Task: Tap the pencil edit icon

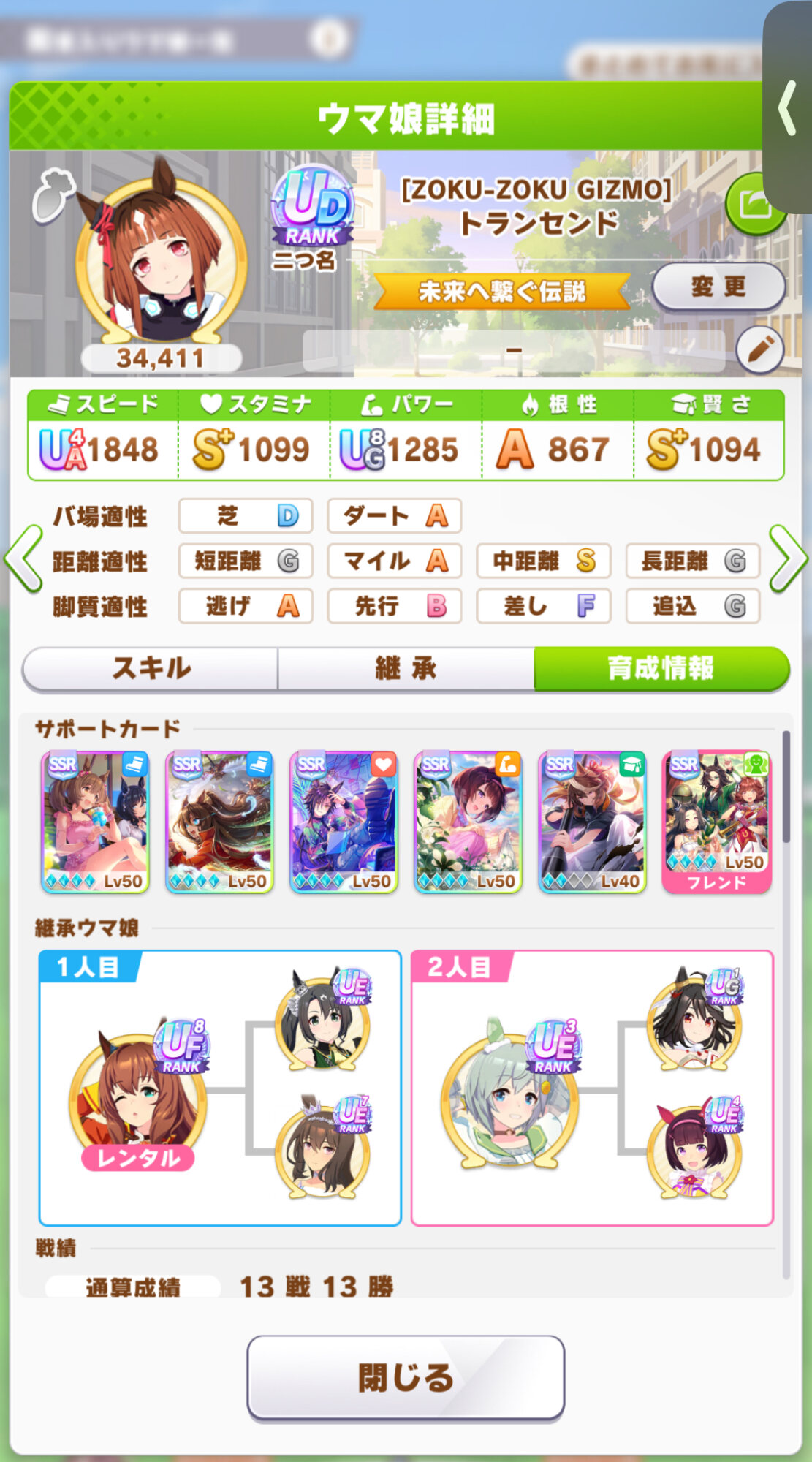Action: [759, 350]
